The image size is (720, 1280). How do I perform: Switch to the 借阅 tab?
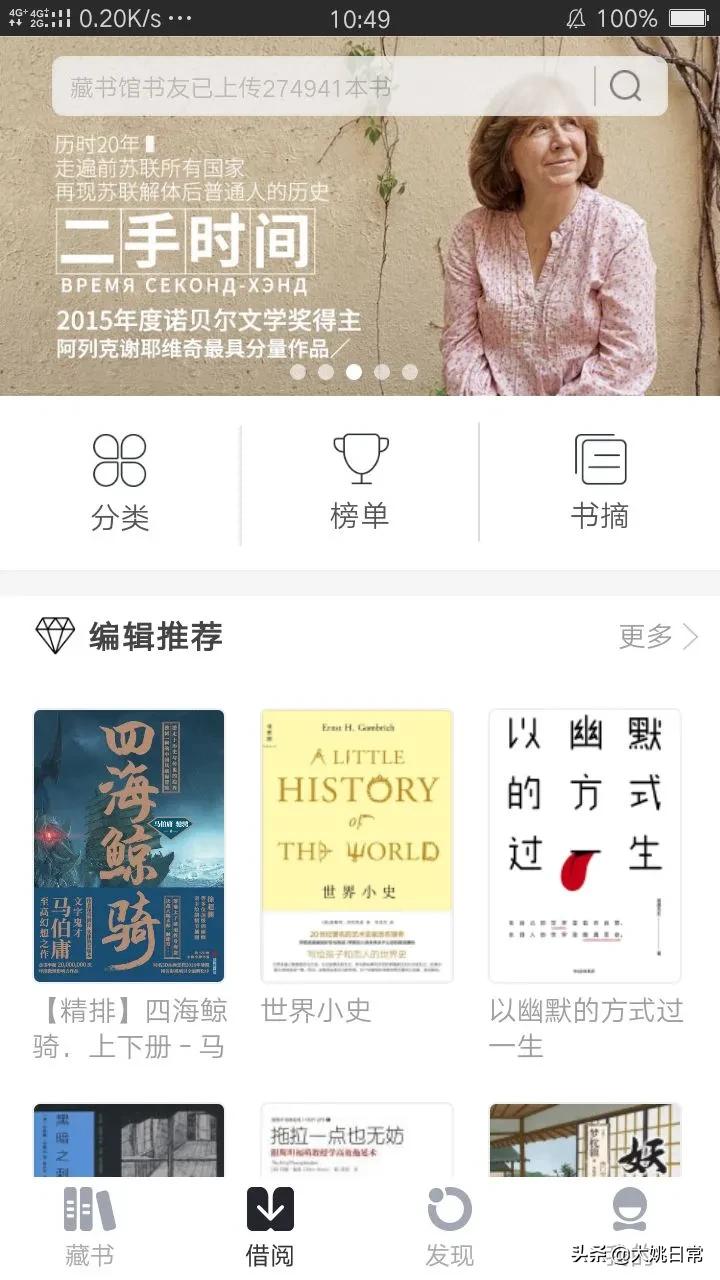click(x=270, y=1226)
